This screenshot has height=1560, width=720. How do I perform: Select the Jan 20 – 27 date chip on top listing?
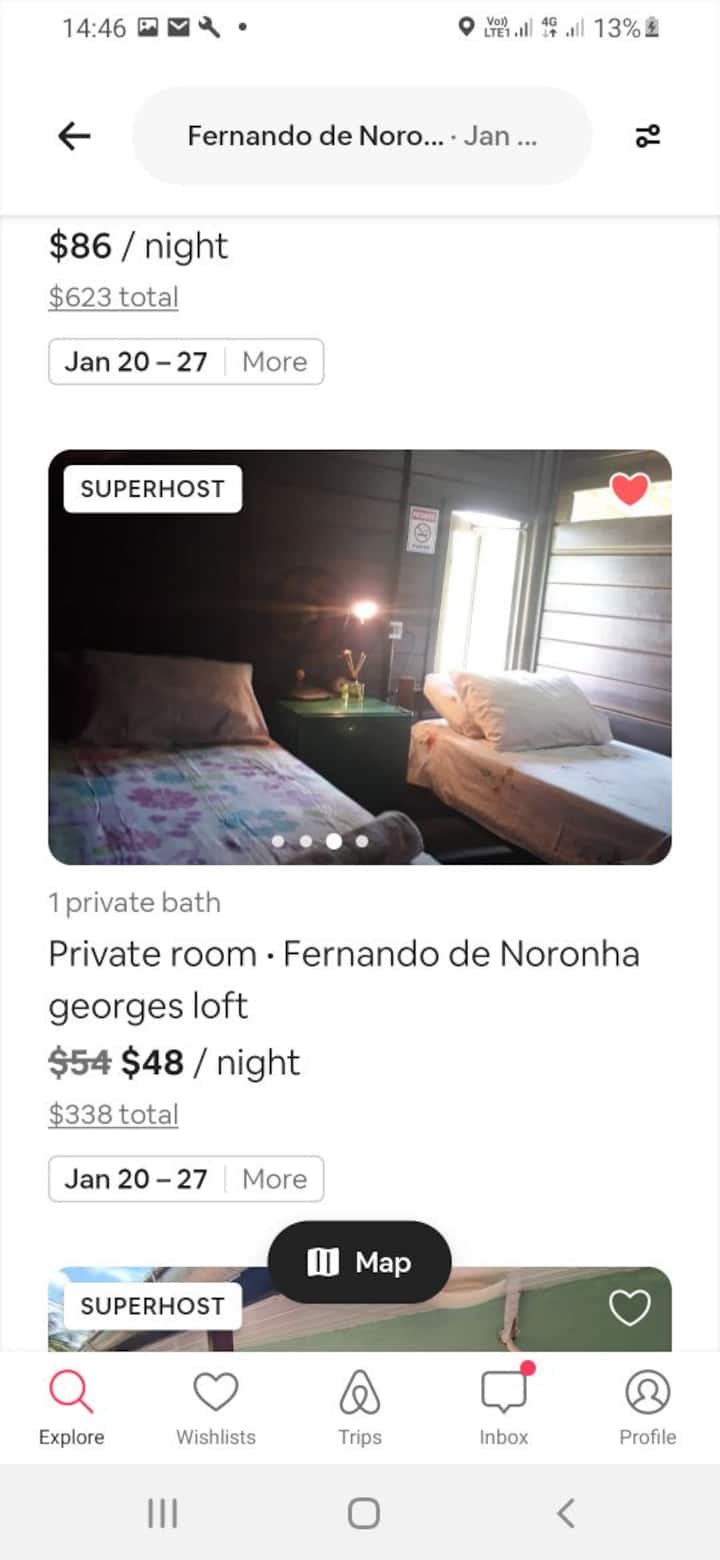(133, 362)
